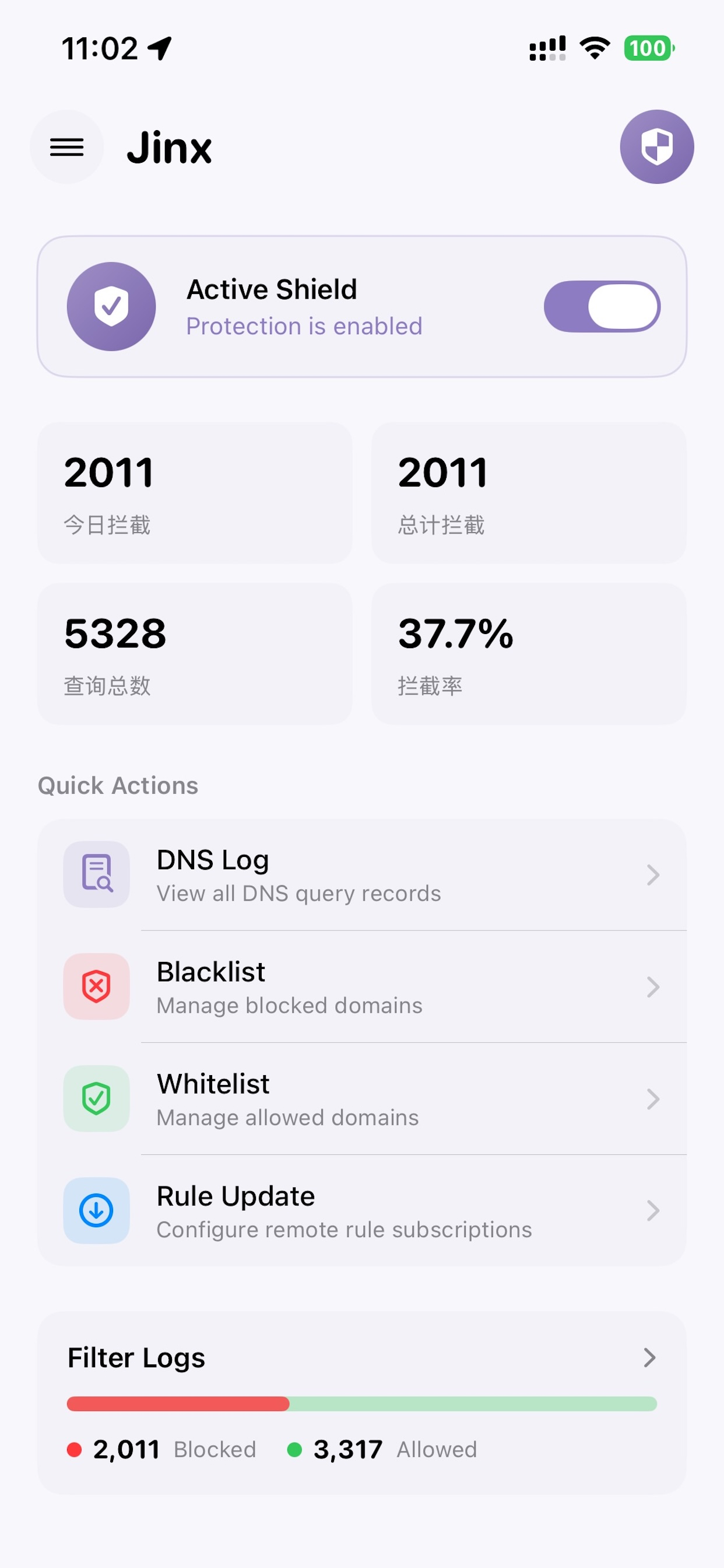Screen dimensions: 724x1568
Task: Tap the red Blocked dot indicator
Action: tap(75, 1448)
